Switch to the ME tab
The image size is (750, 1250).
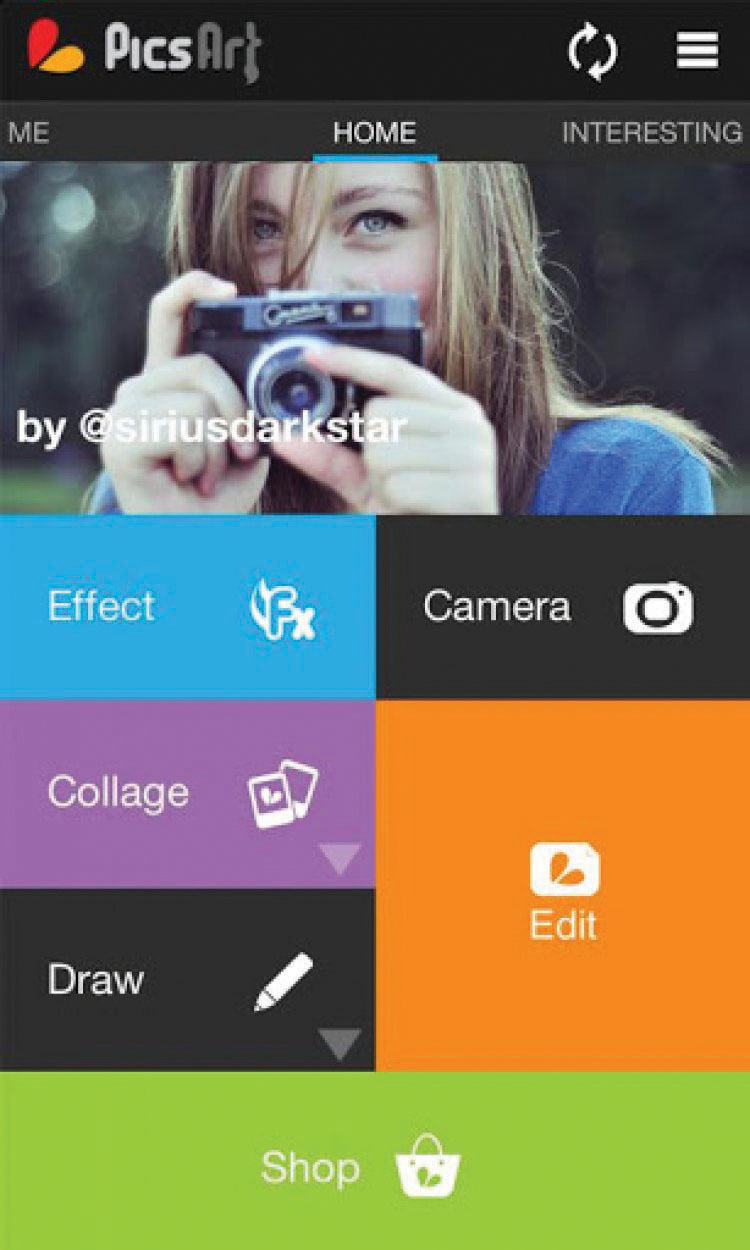(x=28, y=132)
